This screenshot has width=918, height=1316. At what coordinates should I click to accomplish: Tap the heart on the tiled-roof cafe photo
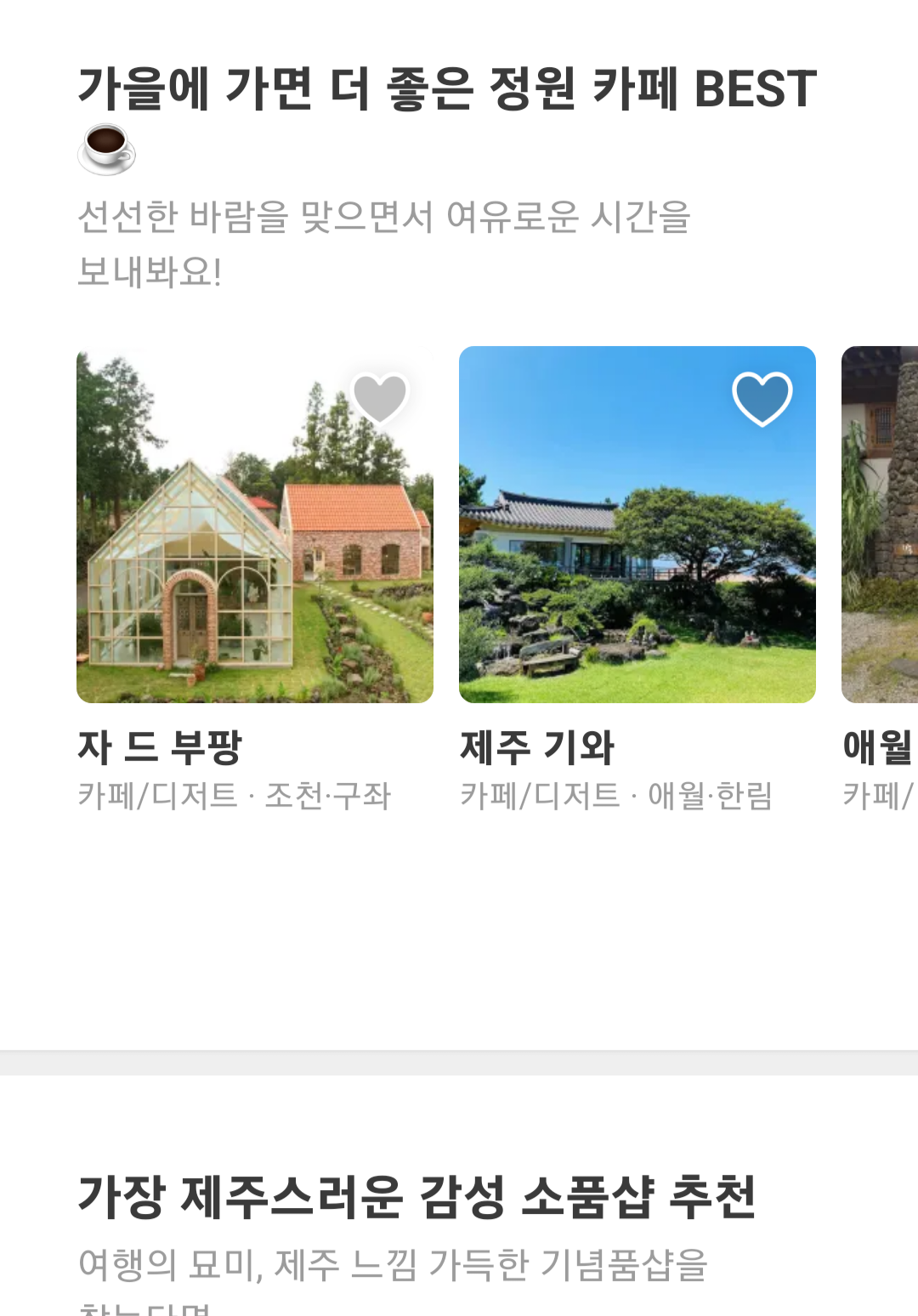click(x=761, y=398)
